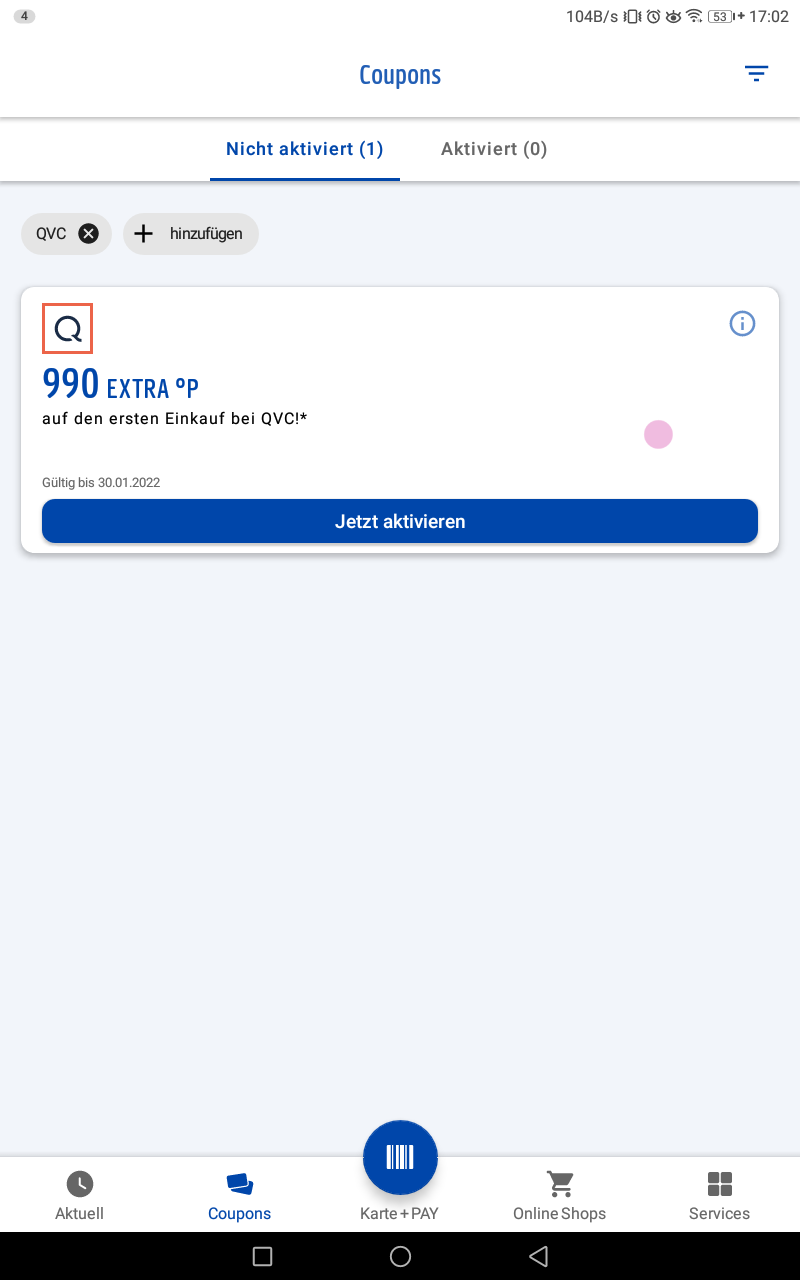Show info for the QVC coupon
This screenshot has width=800, height=1280.
click(x=742, y=323)
